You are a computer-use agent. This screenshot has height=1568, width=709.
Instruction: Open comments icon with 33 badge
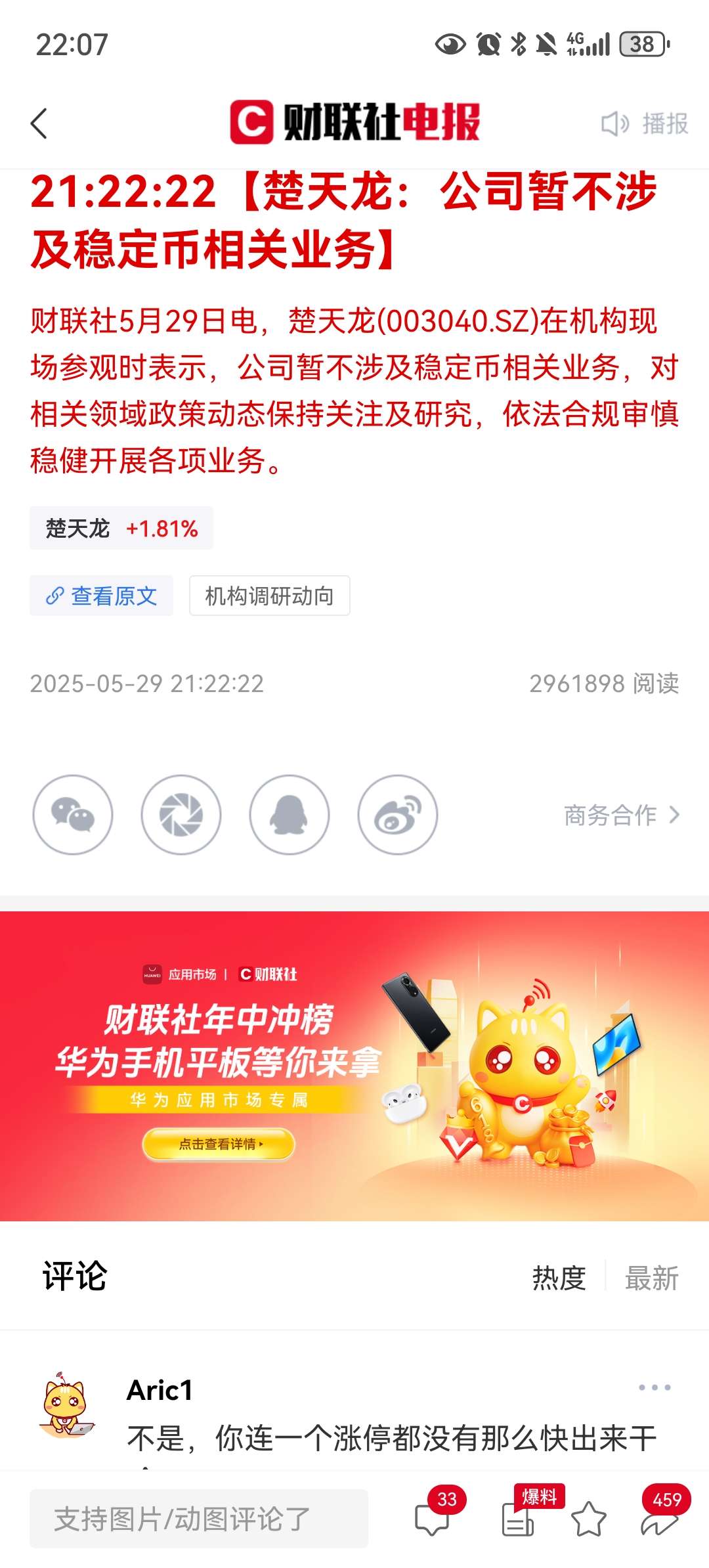tap(433, 1519)
